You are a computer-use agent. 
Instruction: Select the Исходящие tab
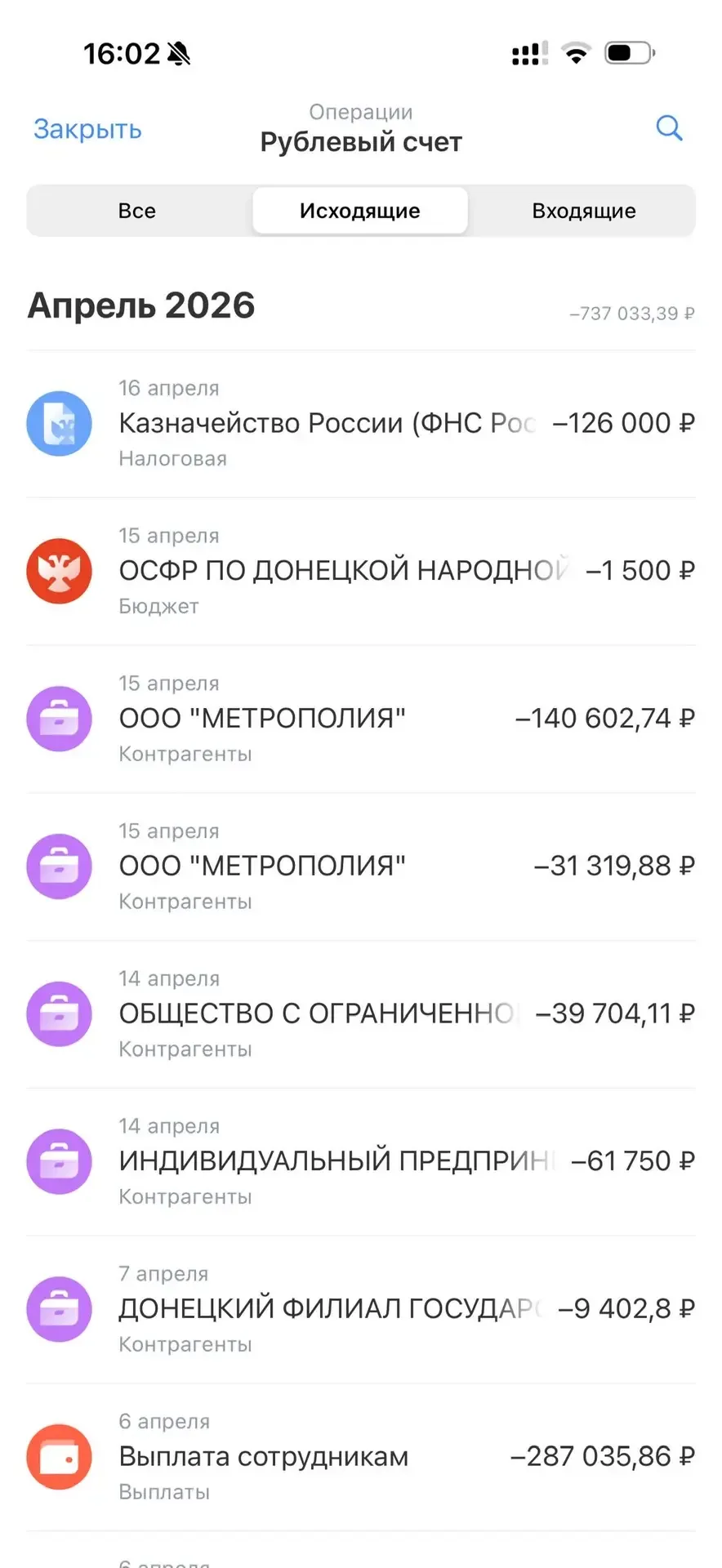point(360,211)
